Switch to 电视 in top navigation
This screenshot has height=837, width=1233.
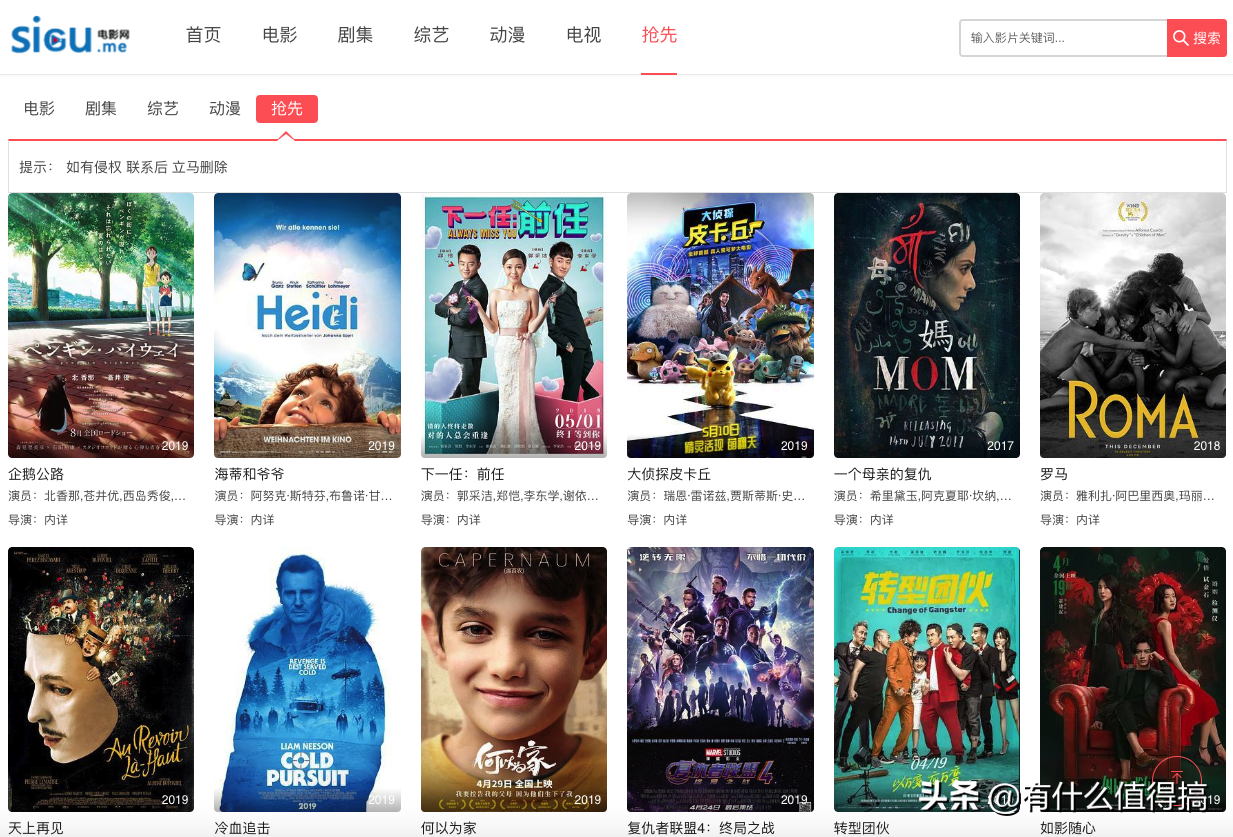583,35
